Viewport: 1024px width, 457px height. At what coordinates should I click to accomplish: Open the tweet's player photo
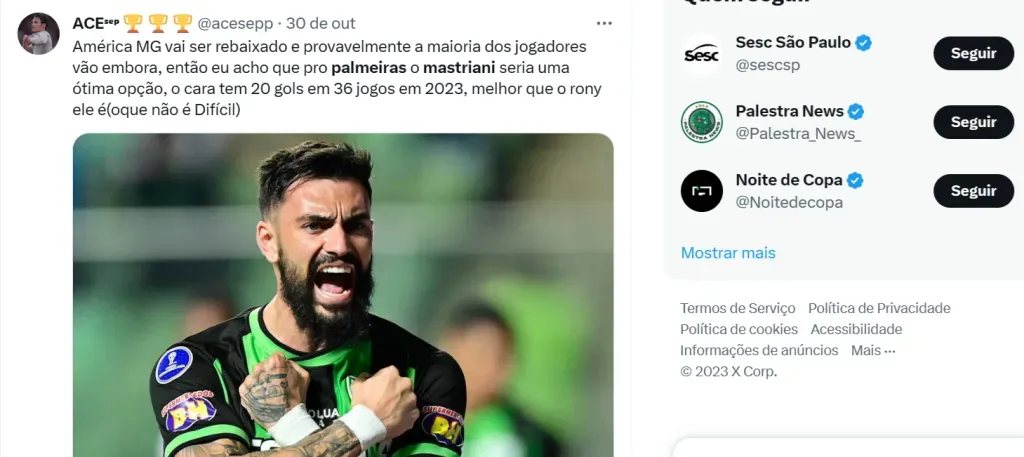coord(343,295)
